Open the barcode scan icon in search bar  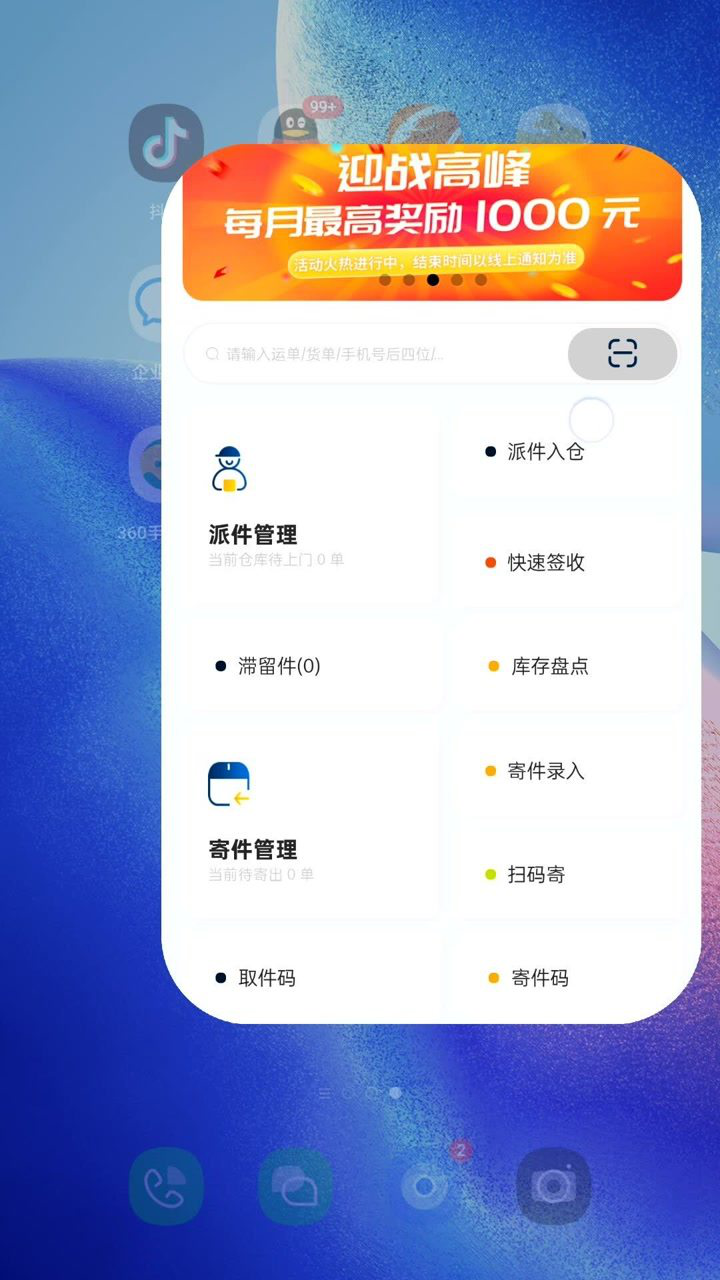(x=622, y=354)
